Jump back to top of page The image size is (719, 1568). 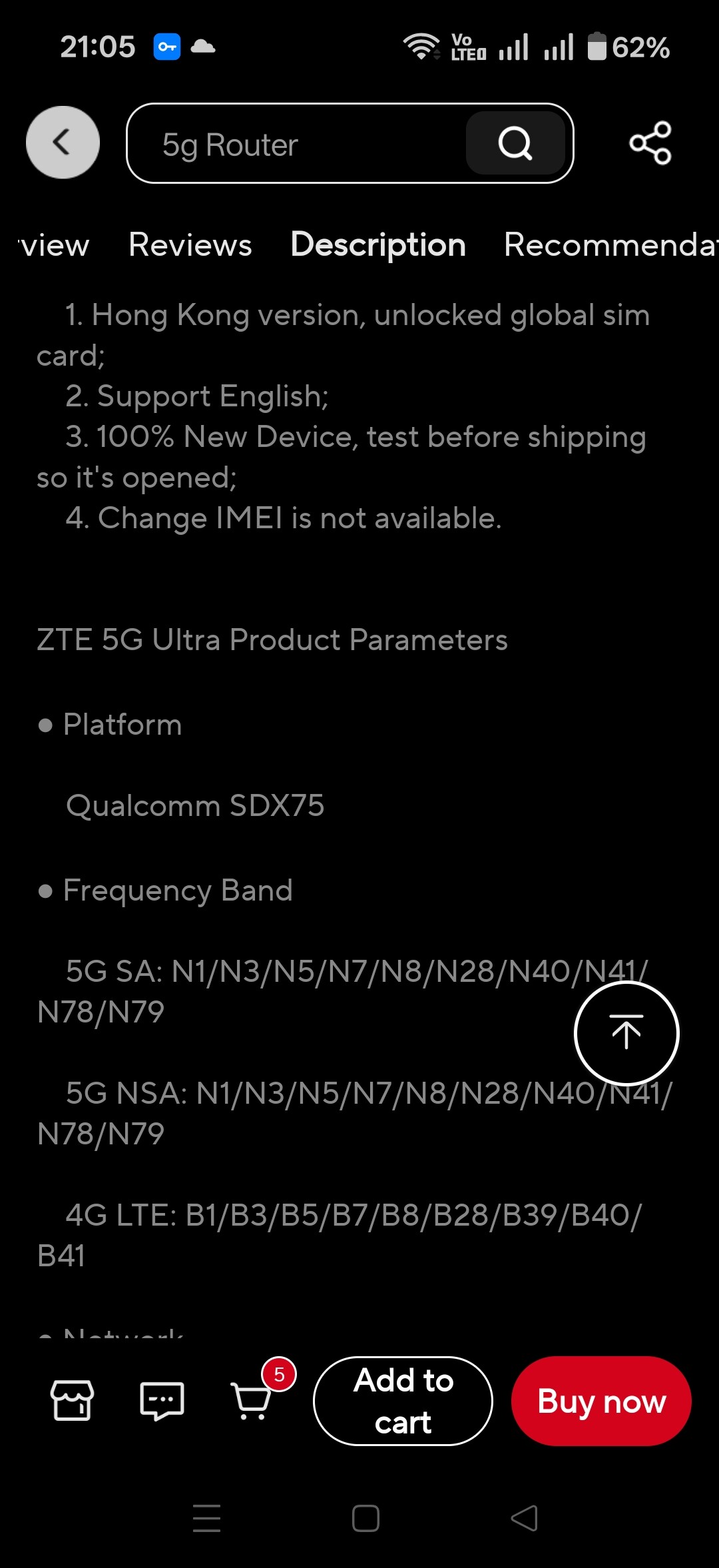(626, 1033)
